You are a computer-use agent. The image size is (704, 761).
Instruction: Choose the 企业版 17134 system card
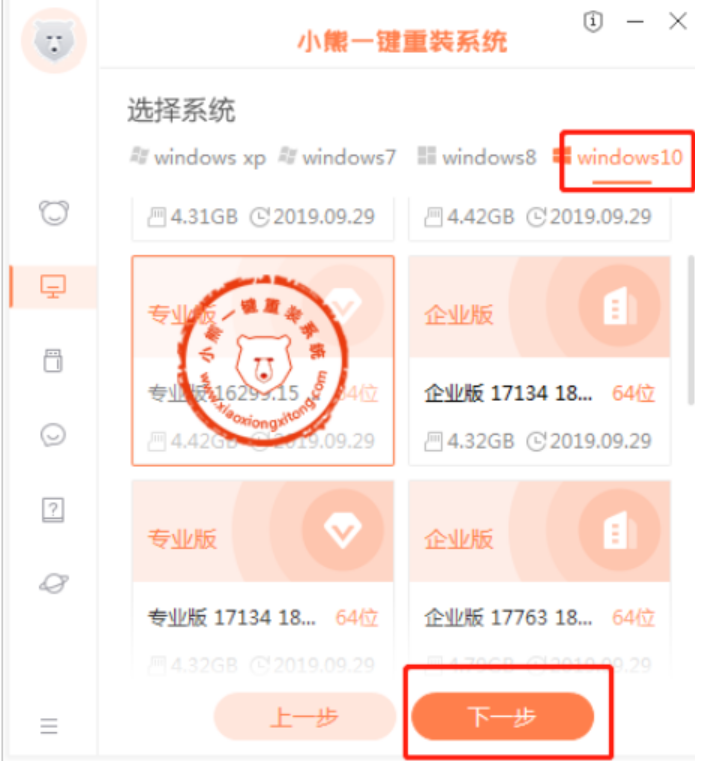539,360
